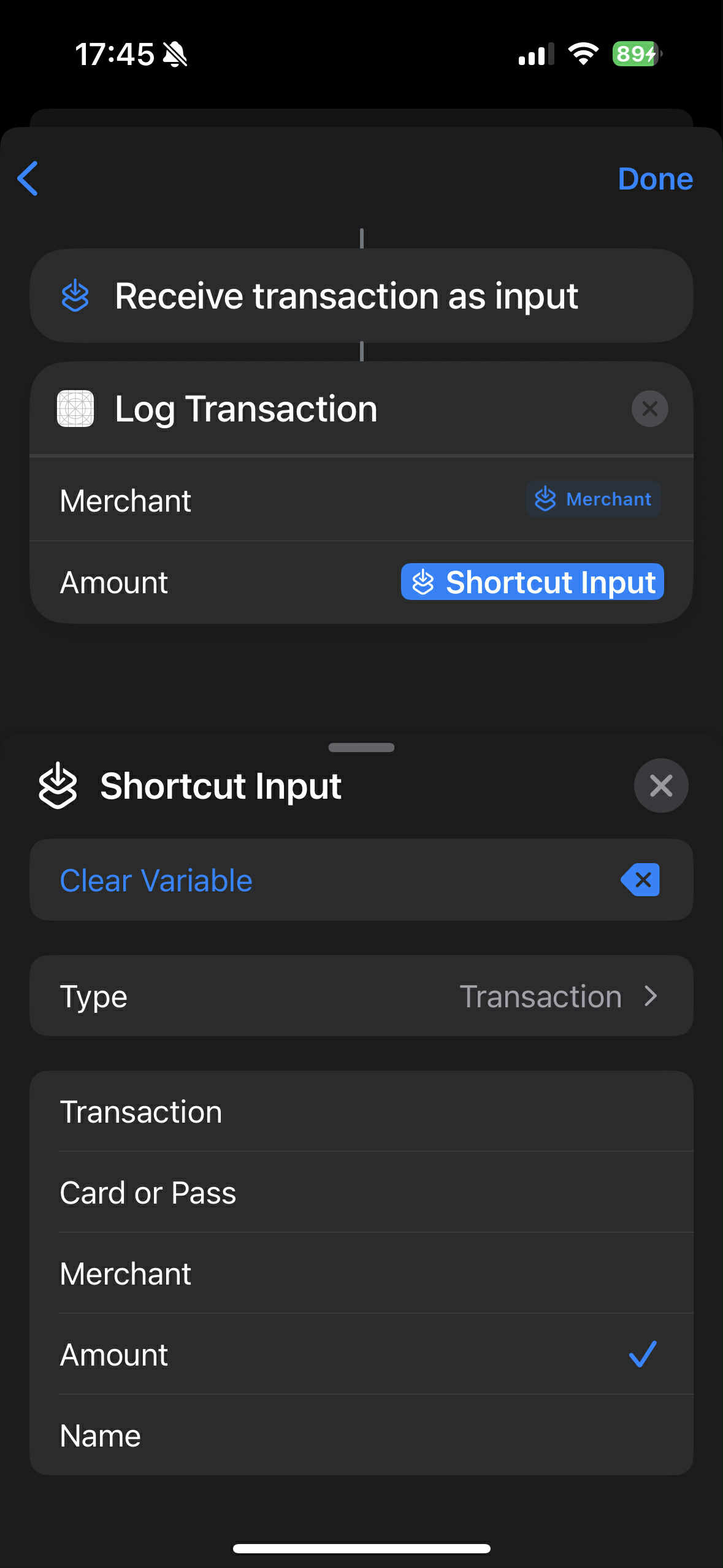Select the Card or Pass property
723x1568 pixels.
361,1192
